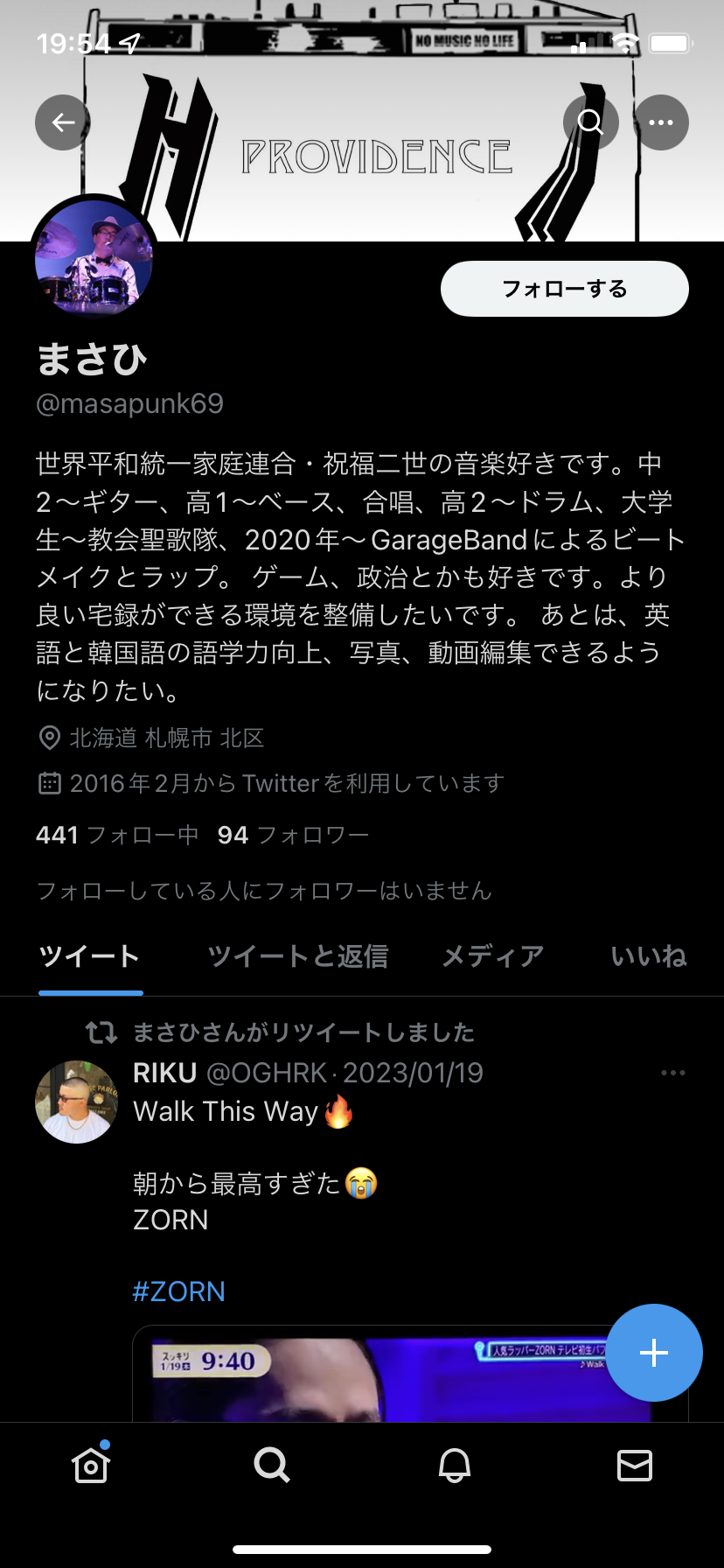View the 94 フォロワー list
The height and width of the screenshot is (1568, 724).
coord(293,835)
